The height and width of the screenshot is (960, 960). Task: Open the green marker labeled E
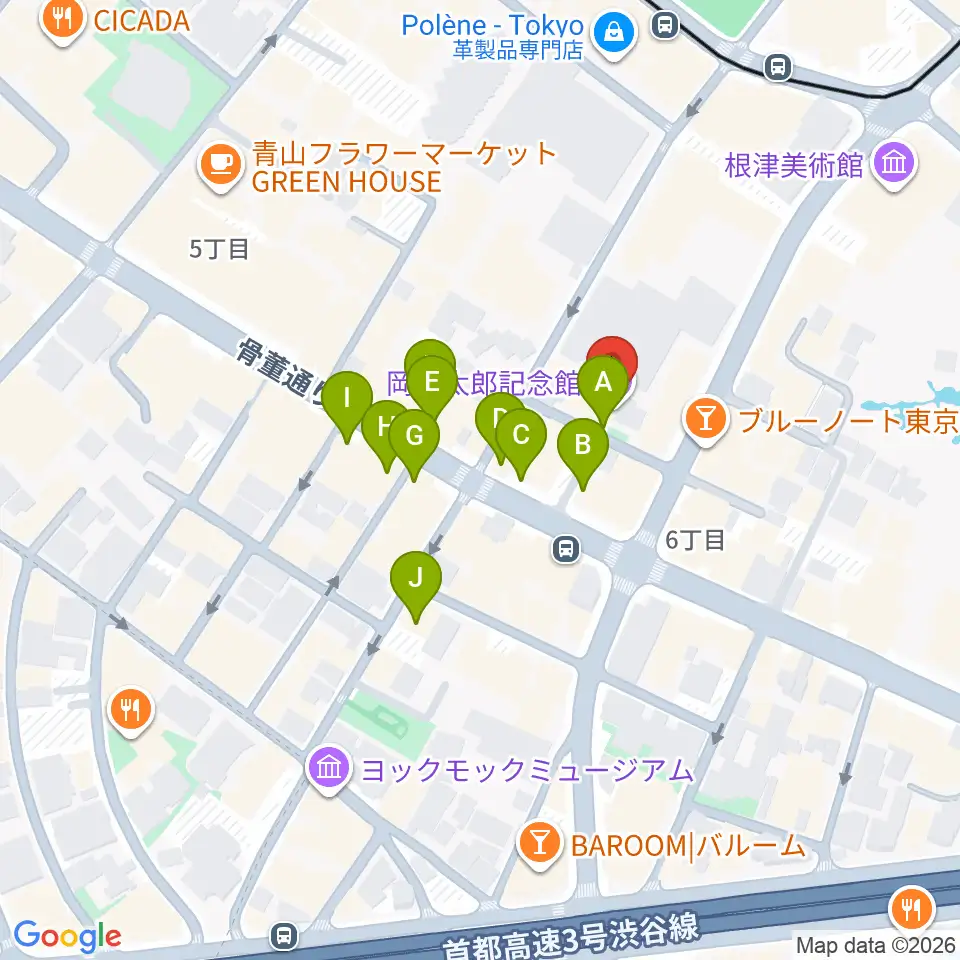(432, 381)
